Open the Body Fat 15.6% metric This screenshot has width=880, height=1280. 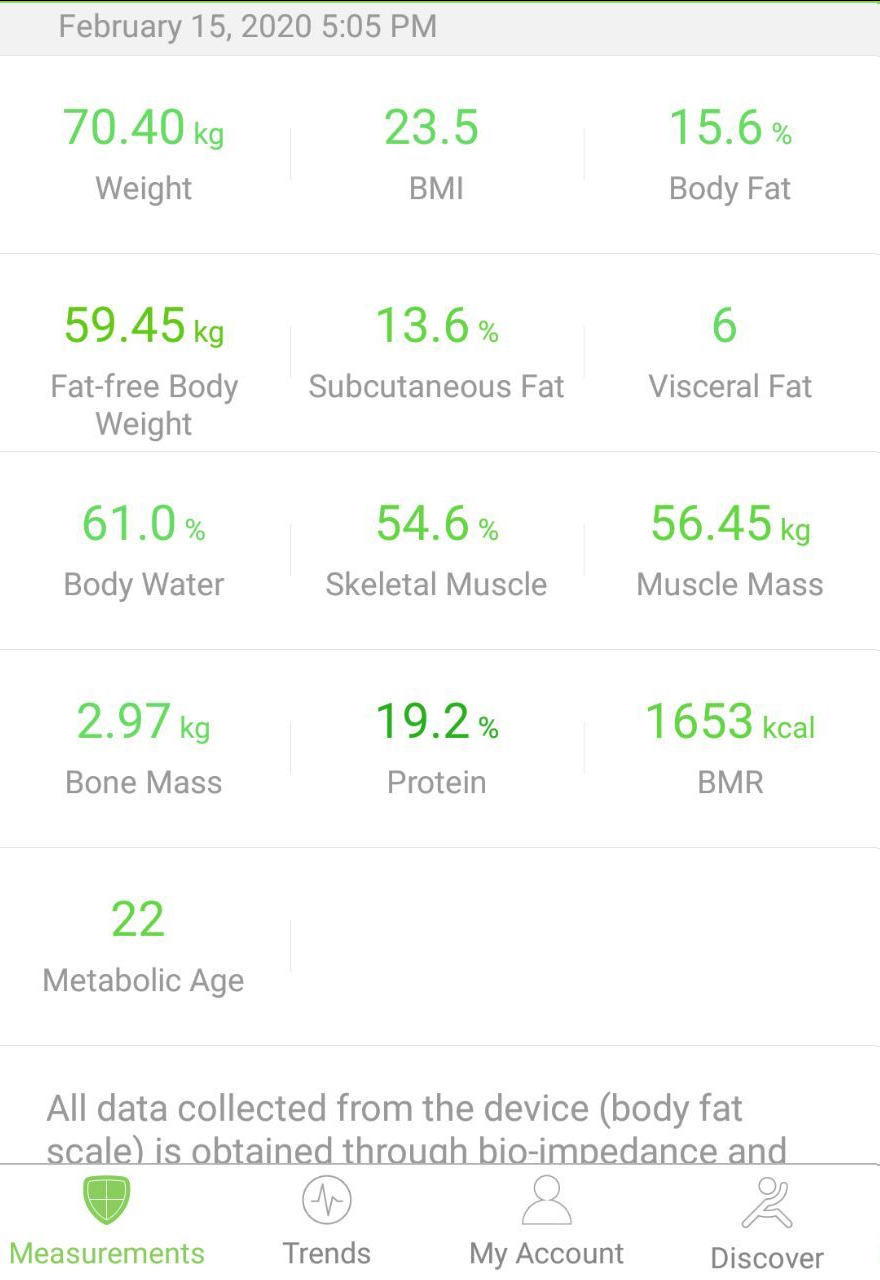point(730,154)
